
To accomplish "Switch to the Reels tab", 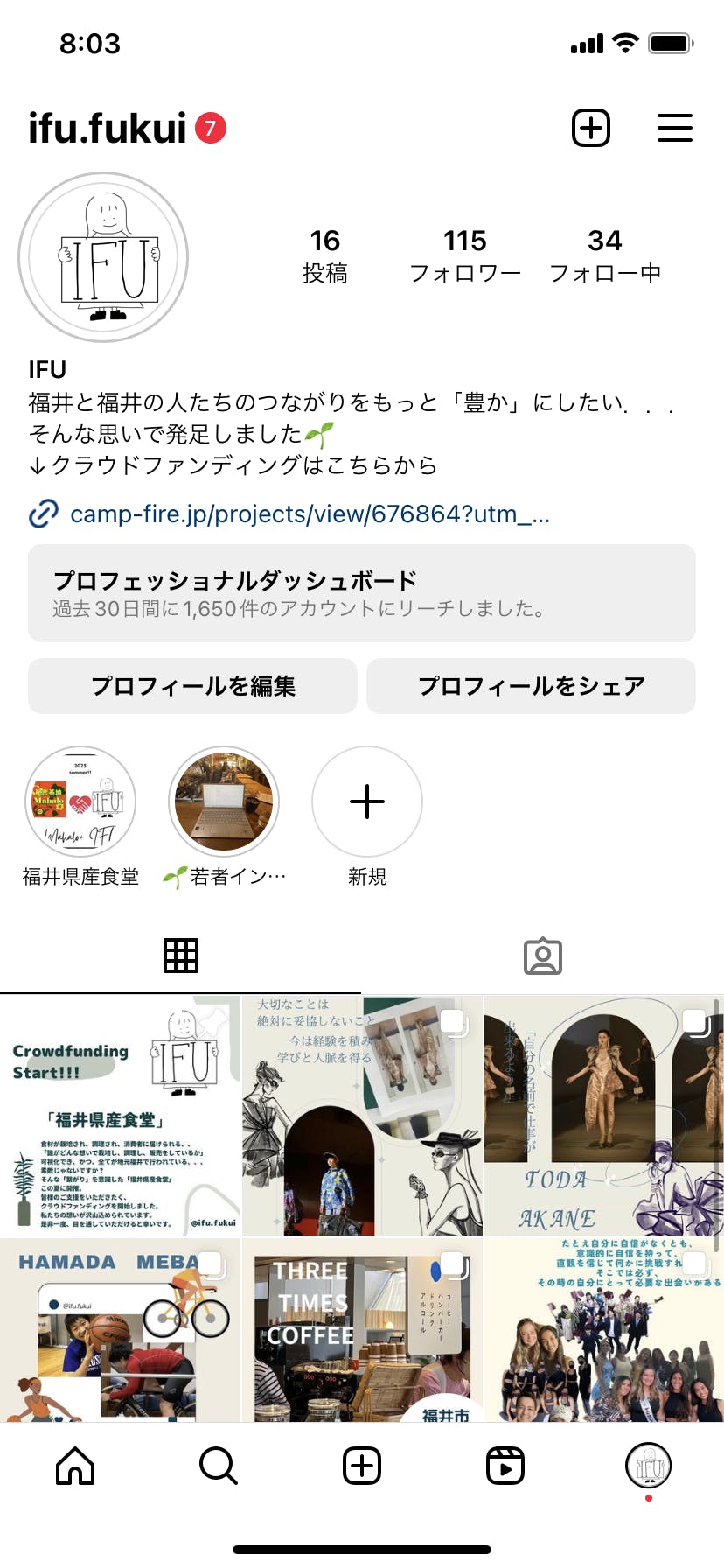I will [x=505, y=1466].
